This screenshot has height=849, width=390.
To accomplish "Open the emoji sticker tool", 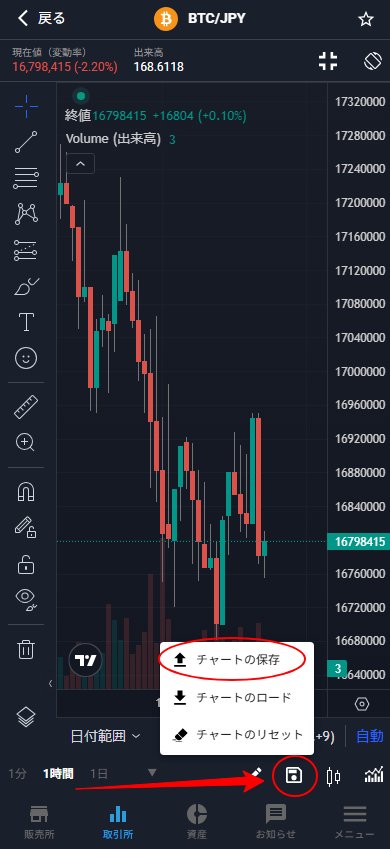I will (26, 358).
